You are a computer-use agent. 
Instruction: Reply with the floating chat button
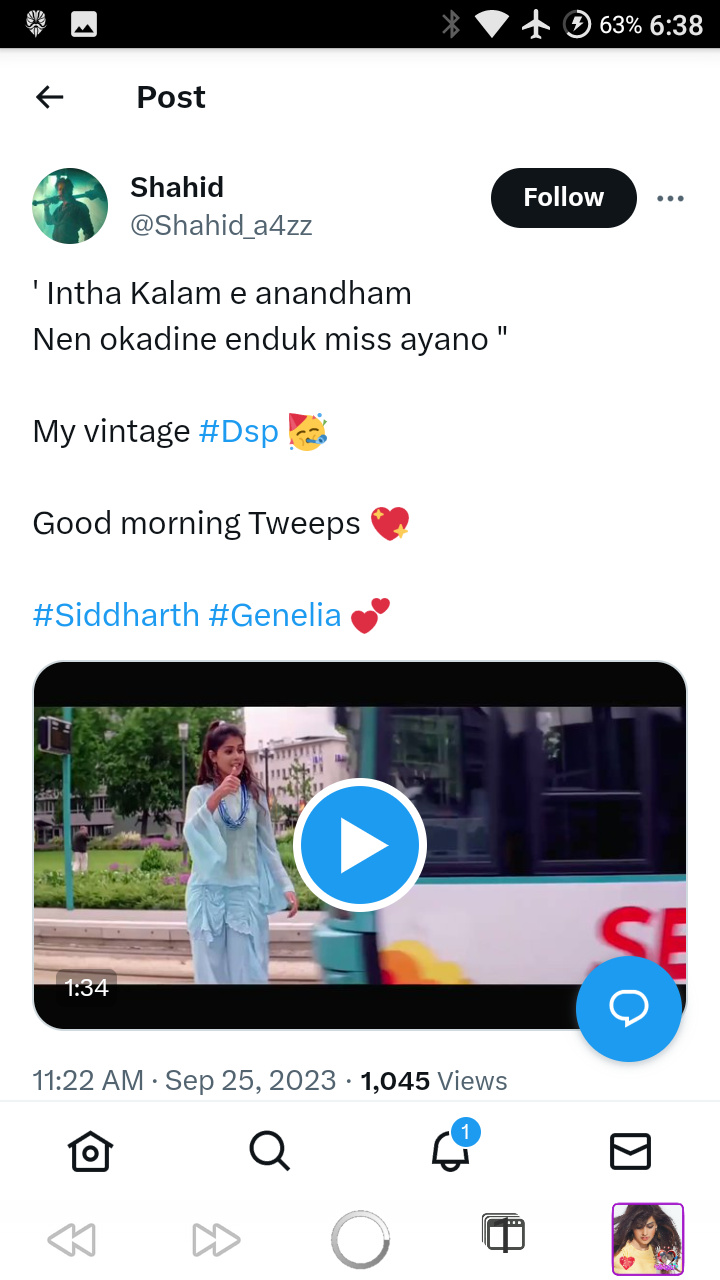pyautogui.click(x=629, y=1008)
